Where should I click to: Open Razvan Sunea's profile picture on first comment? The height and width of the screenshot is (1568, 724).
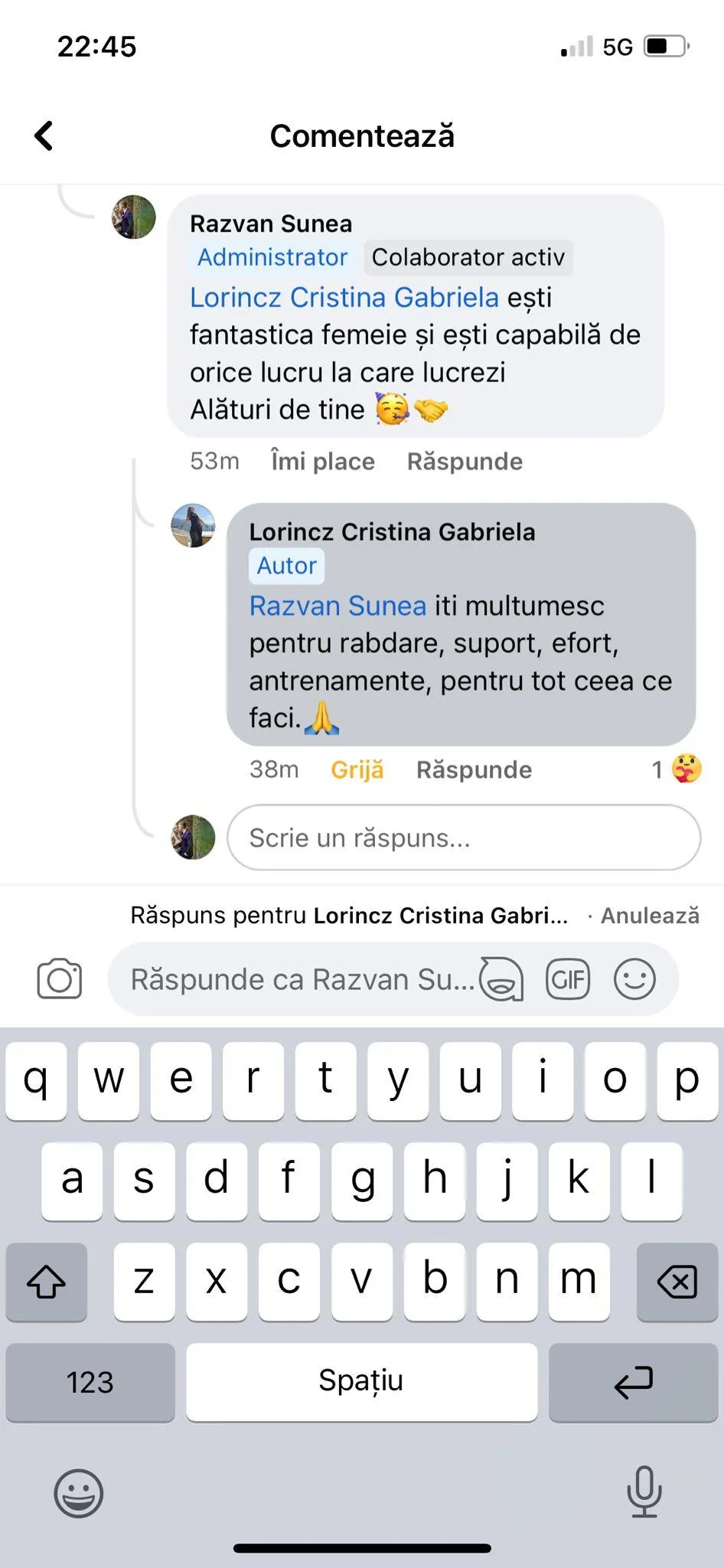click(x=134, y=217)
